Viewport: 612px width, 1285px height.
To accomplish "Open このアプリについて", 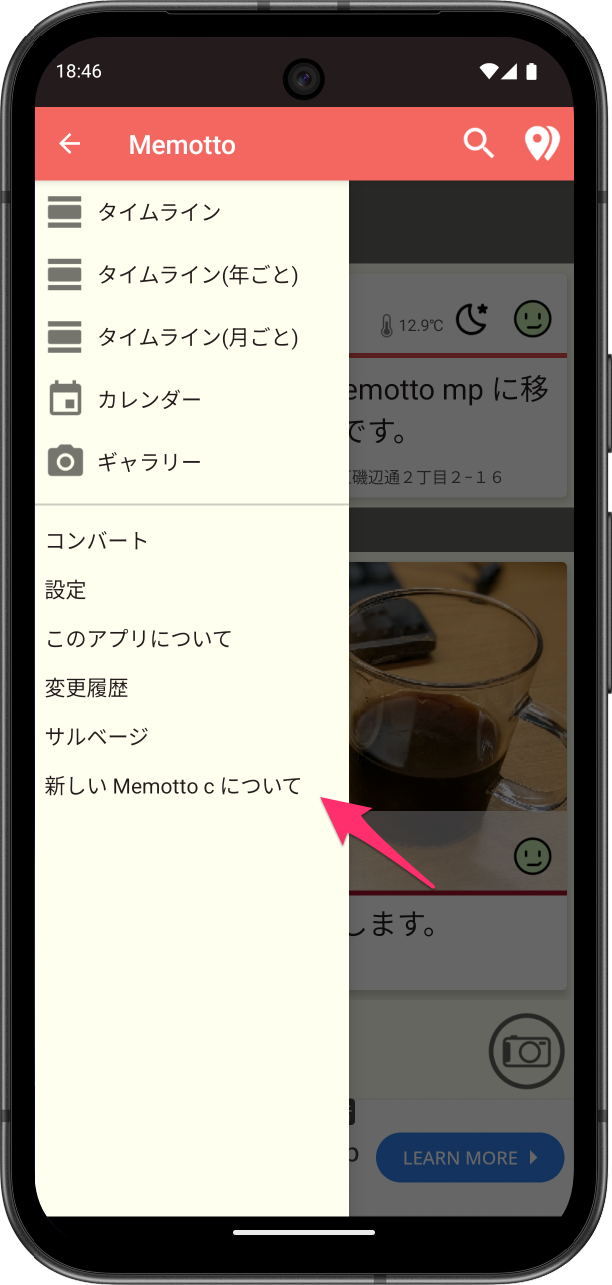I will click(x=138, y=638).
